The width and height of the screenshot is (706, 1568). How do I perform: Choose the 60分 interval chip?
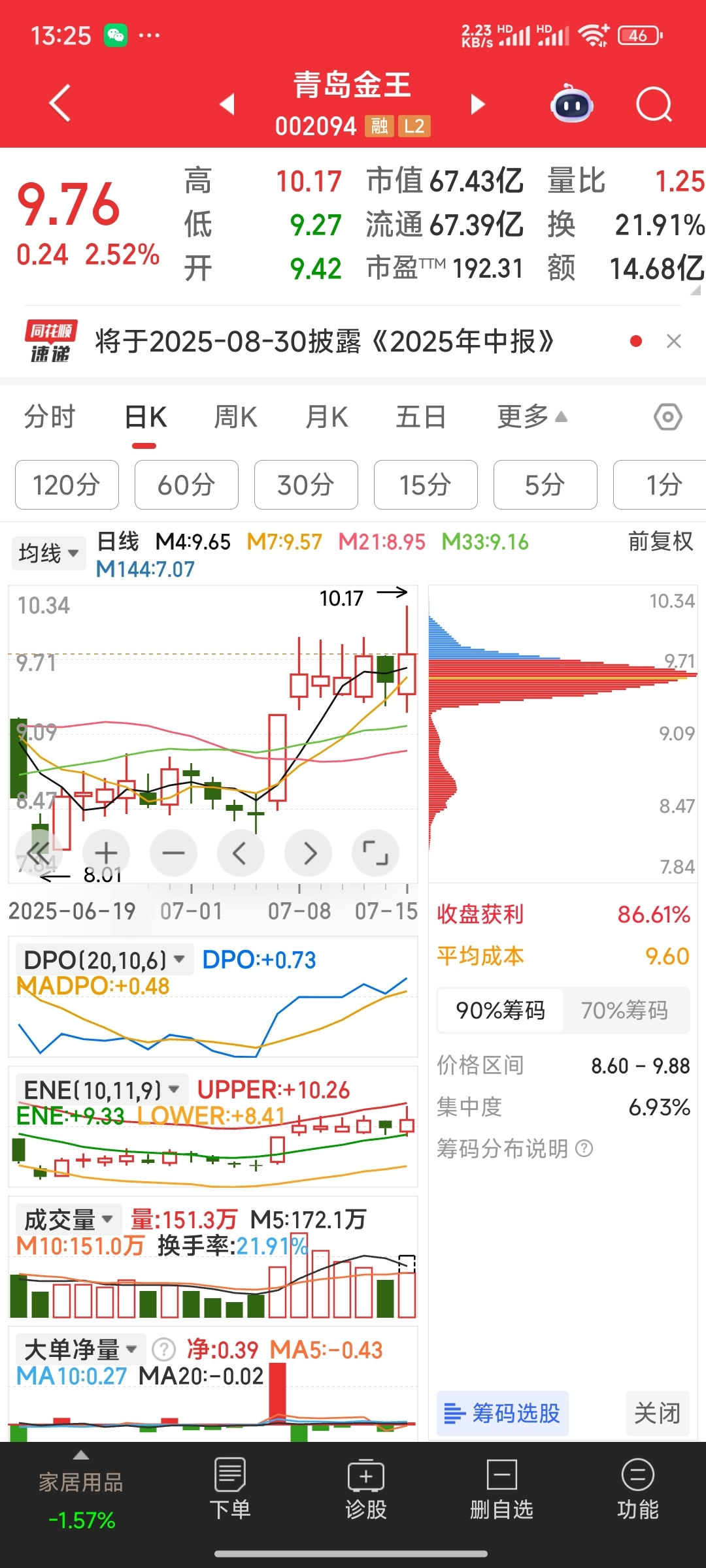(186, 485)
